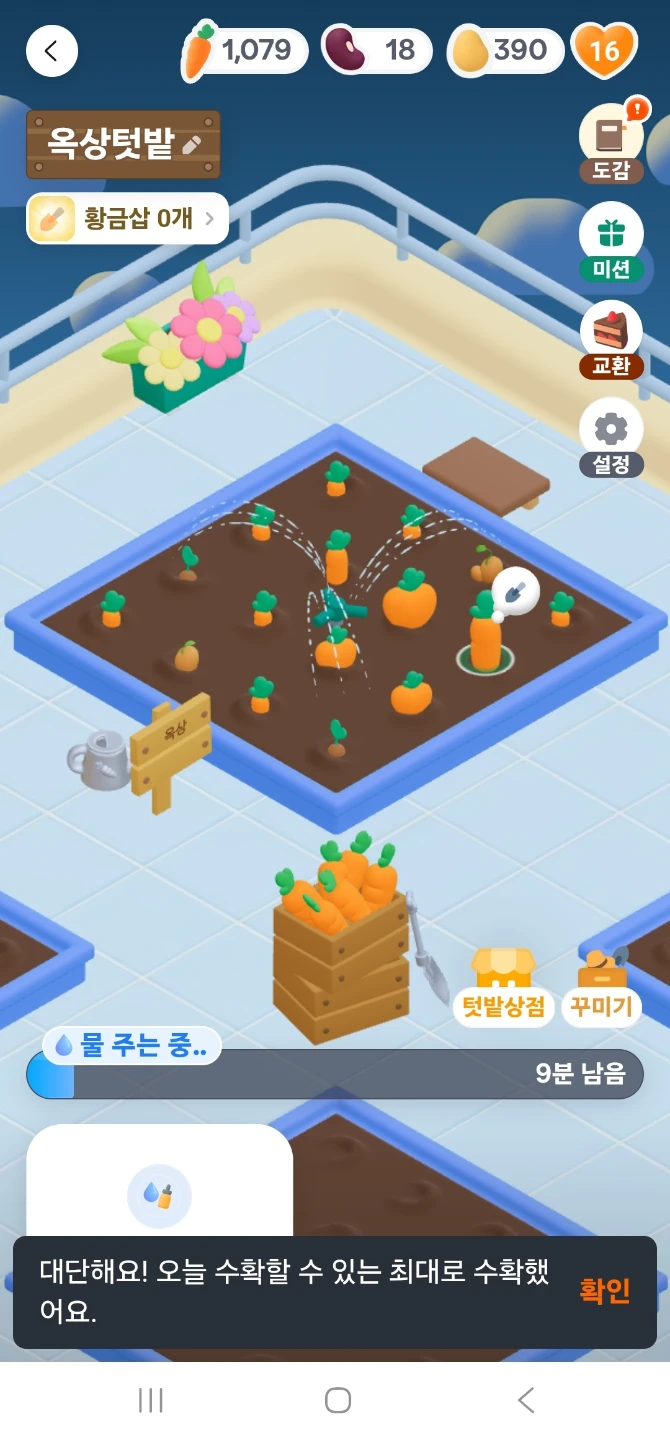The width and height of the screenshot is (670, 1440).
Task: Tap the carrot count 1,079
Action: tap(245, 50)
